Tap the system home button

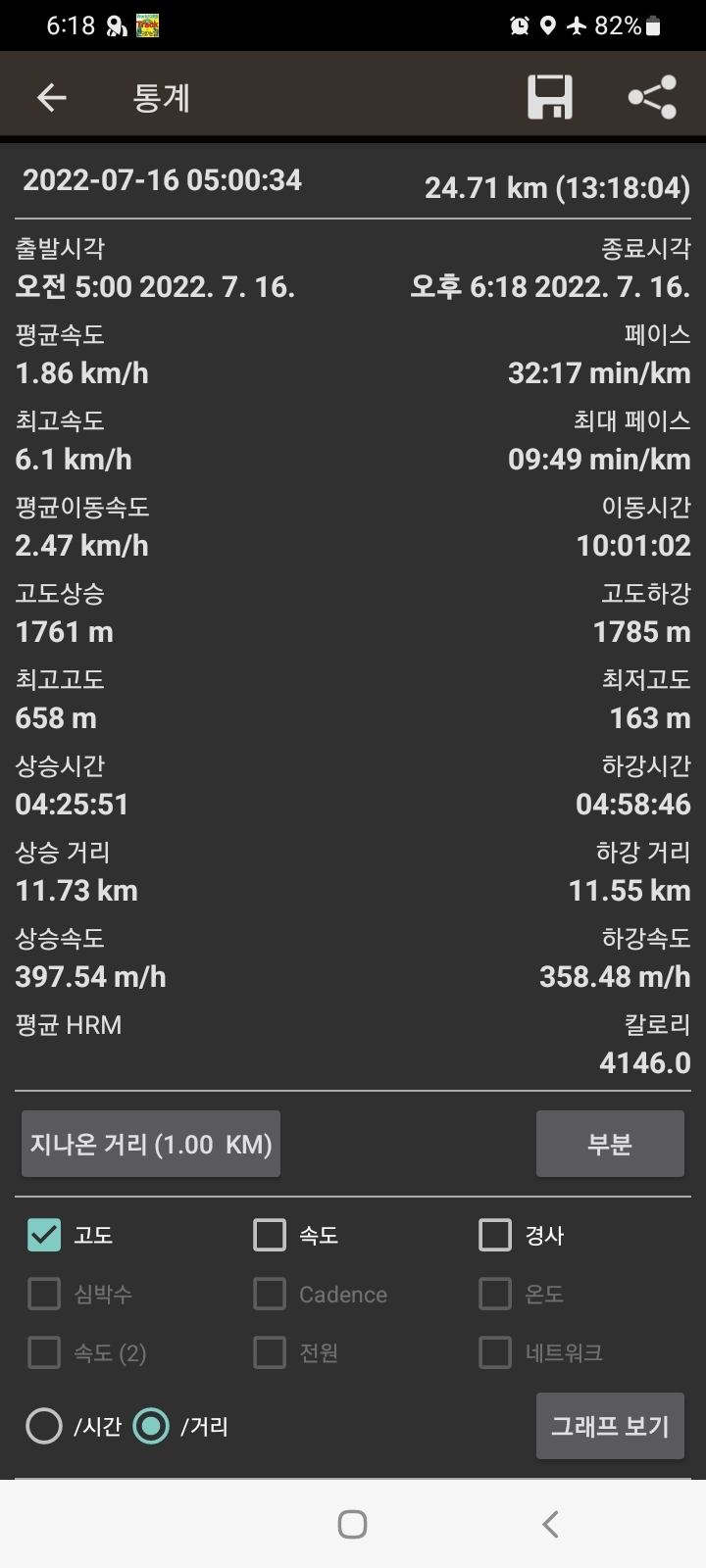point(352,1524)
